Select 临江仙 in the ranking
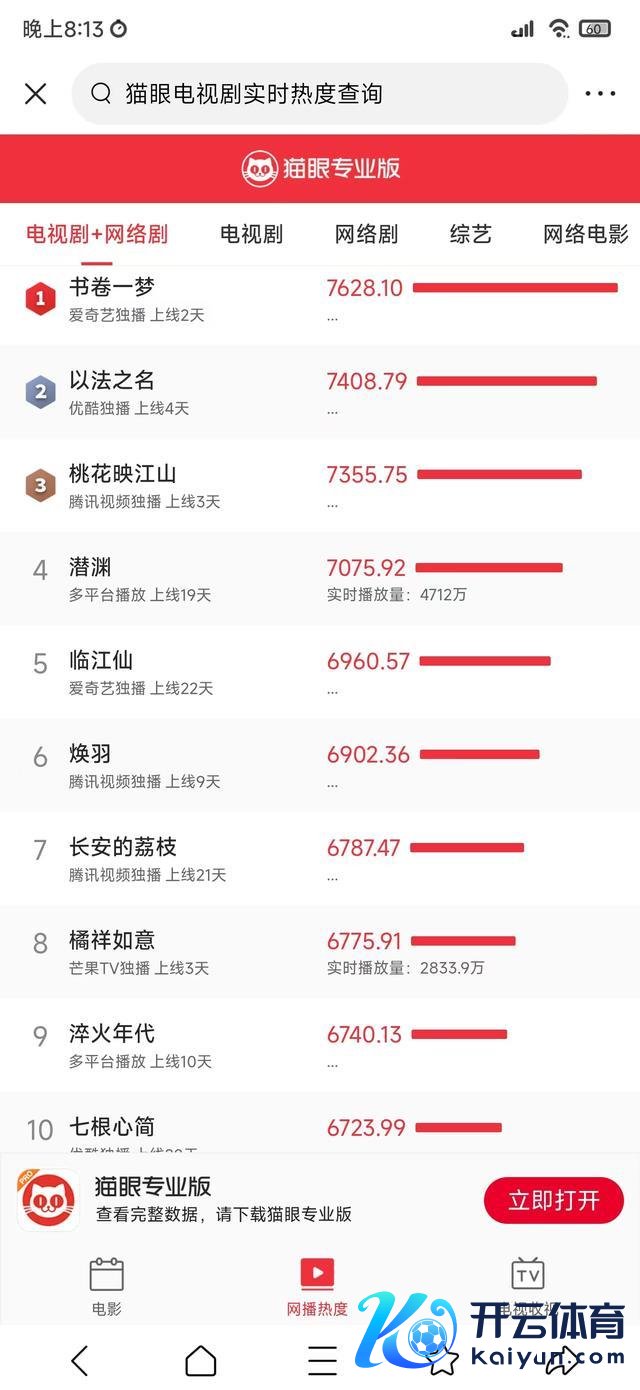640x1390 pixels. (101, 661)
